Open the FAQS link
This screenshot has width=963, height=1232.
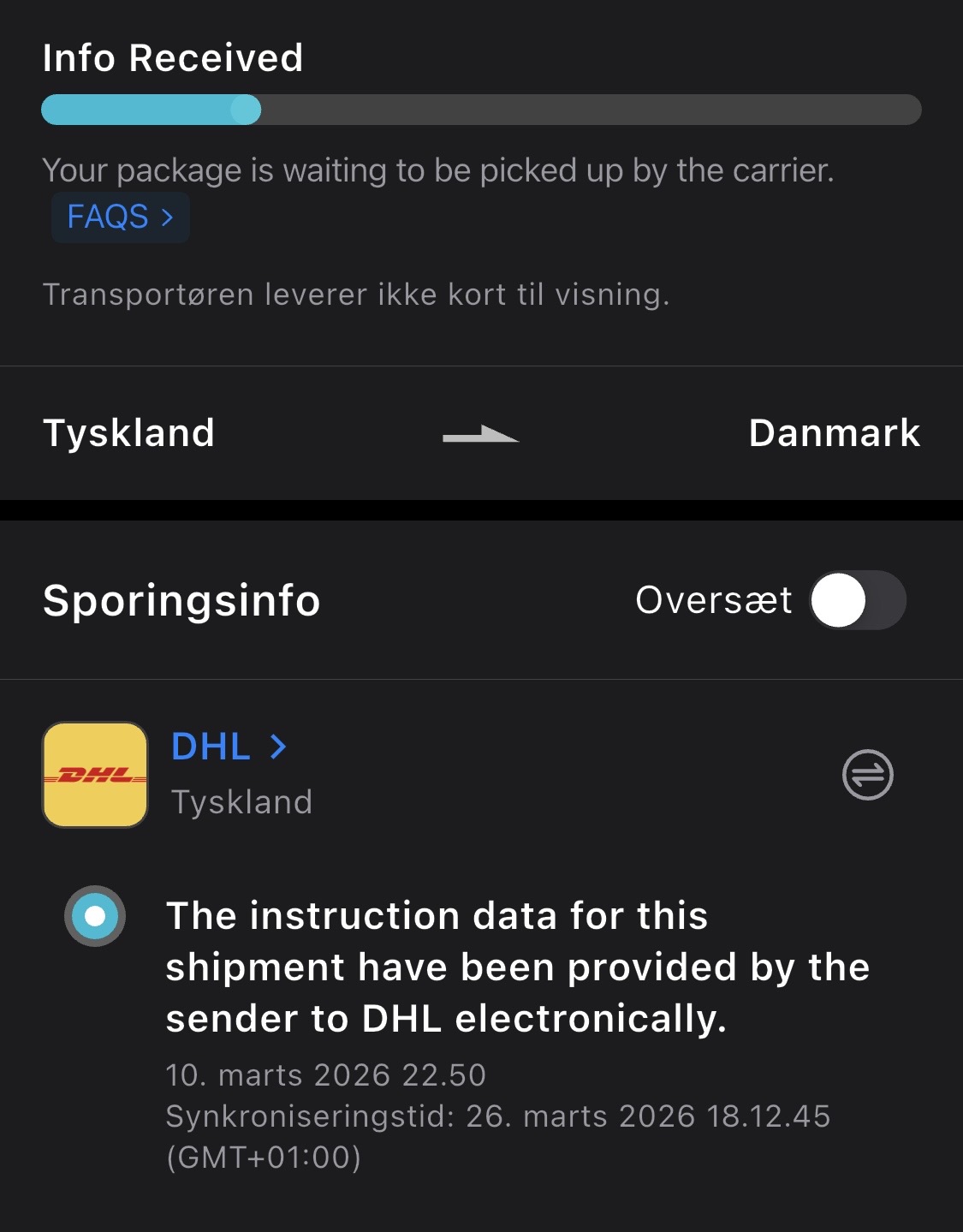[x=120, y=217]
